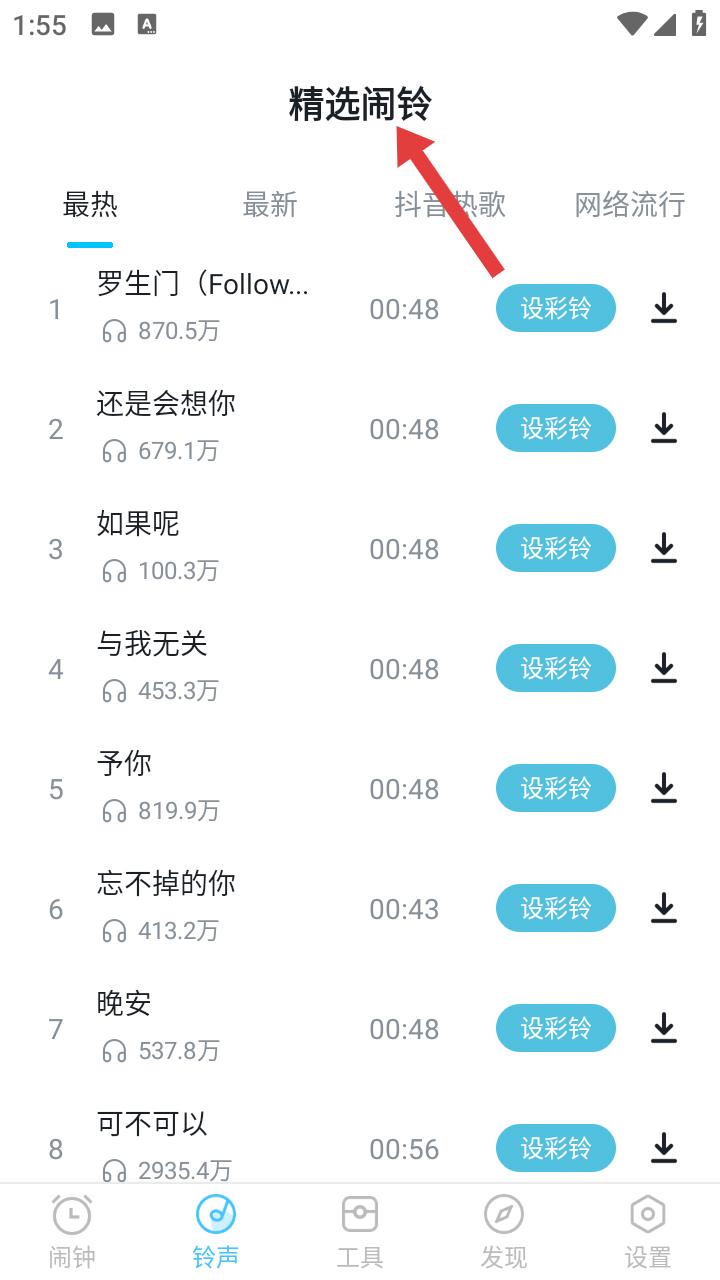Download the 还是会想你 ringtone

(664, 429)
